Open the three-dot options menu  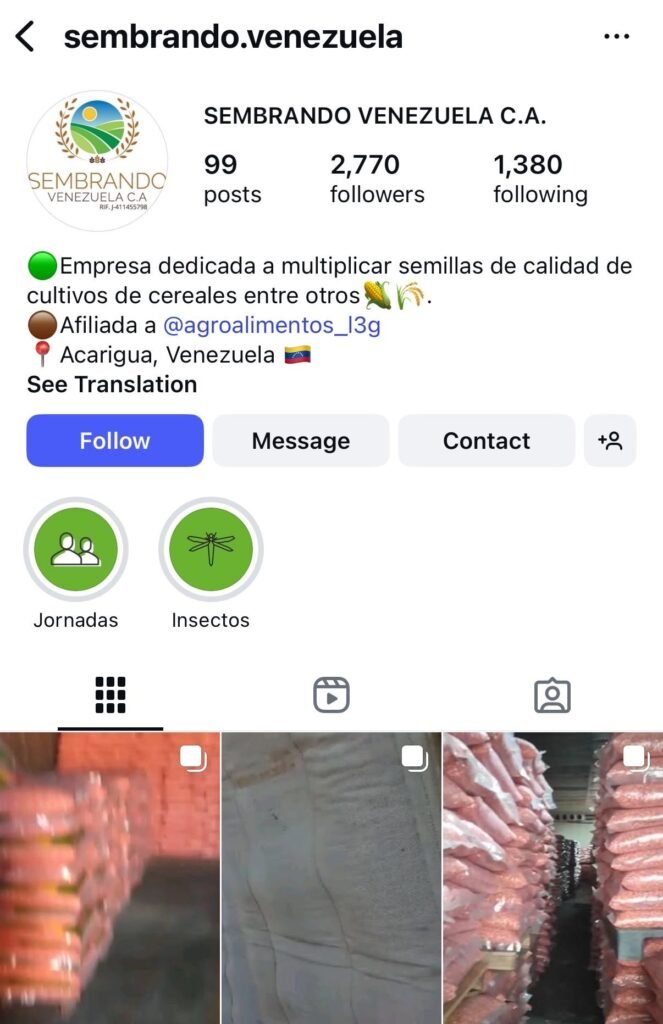point(617,37)
